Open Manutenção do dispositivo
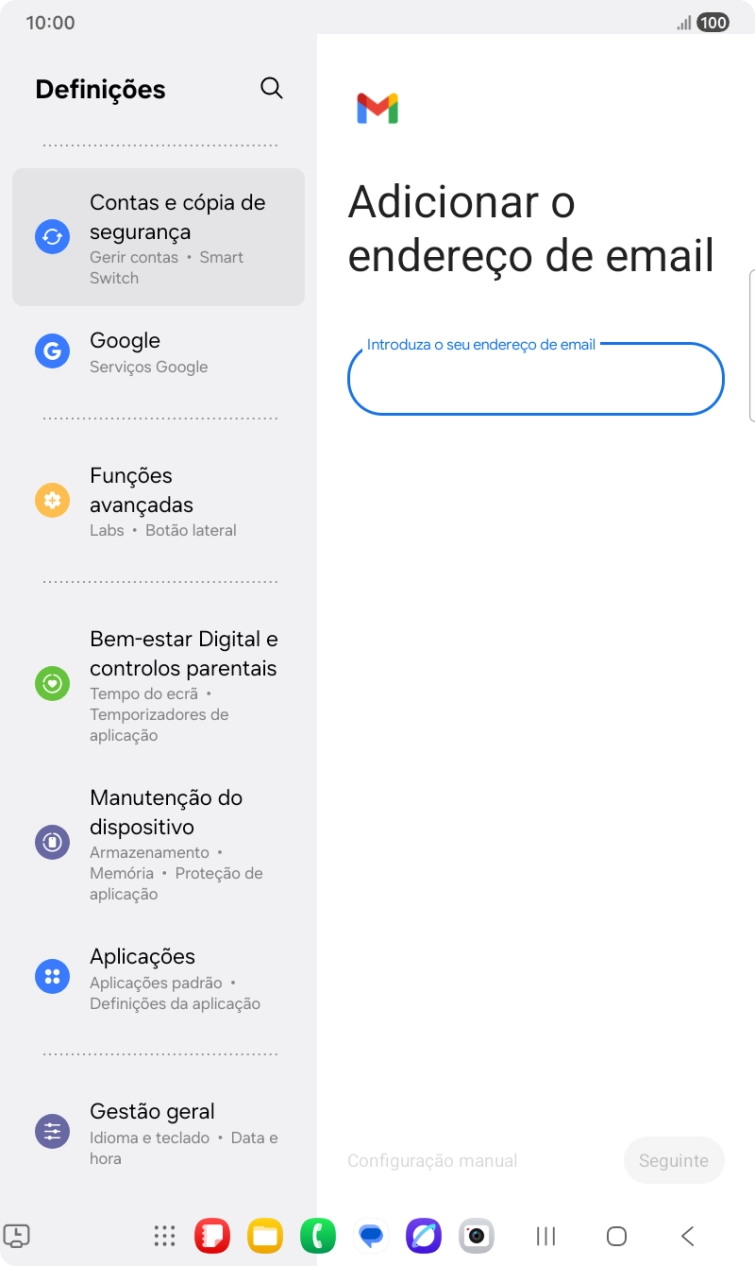Screen dimensions: 755x1266 coord(158,844)
